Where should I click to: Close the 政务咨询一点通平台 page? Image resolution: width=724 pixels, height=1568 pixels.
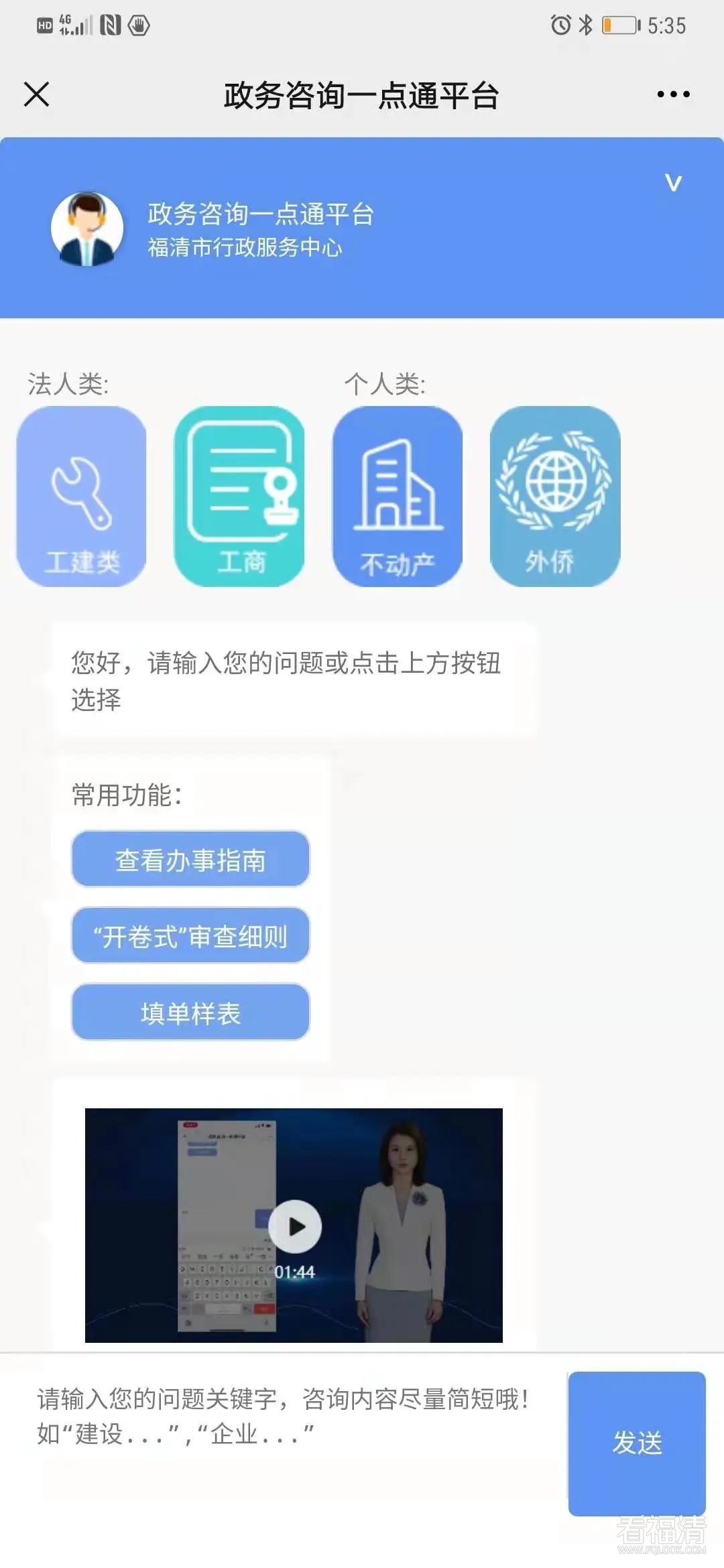pyautogui.click(x=37, y=94)
